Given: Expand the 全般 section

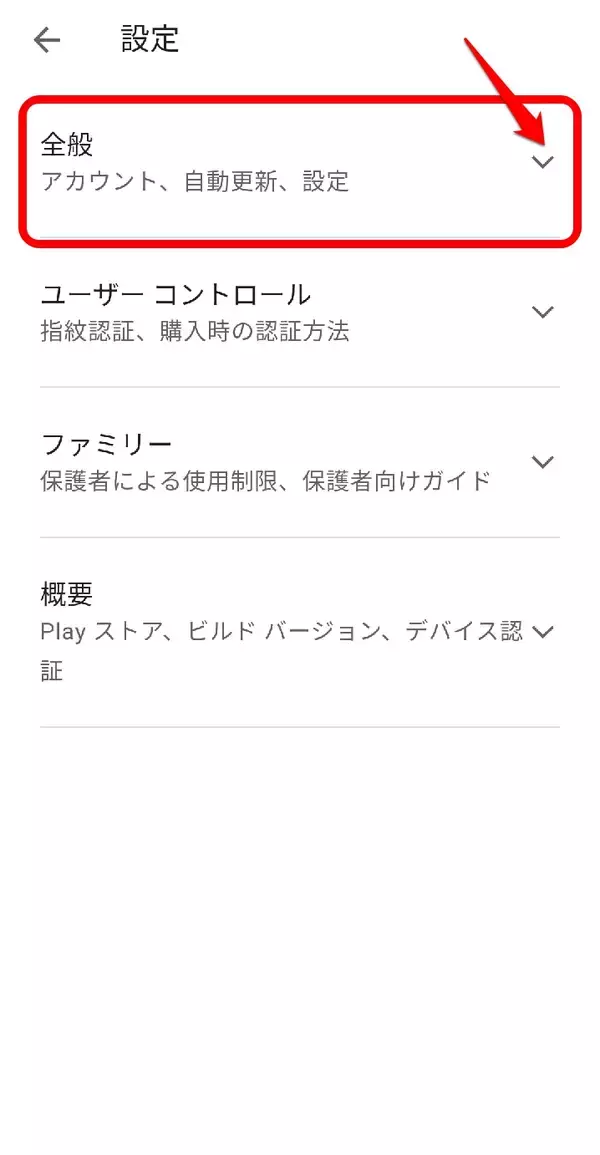Looking at the screenshot, I should [542, 162].
